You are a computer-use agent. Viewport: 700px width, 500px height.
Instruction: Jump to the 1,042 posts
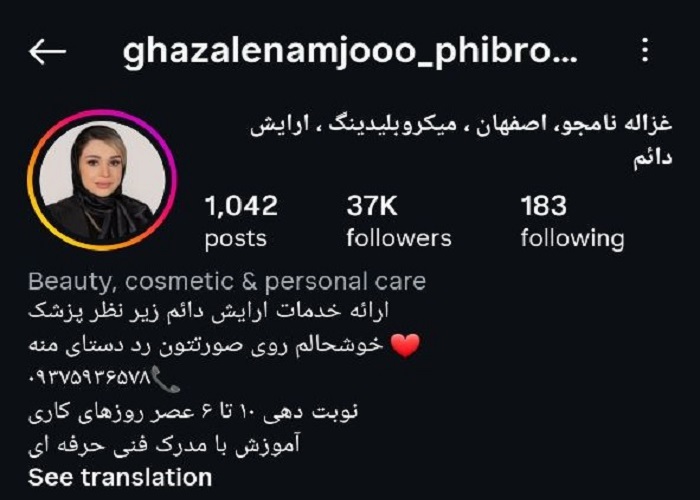240,222
